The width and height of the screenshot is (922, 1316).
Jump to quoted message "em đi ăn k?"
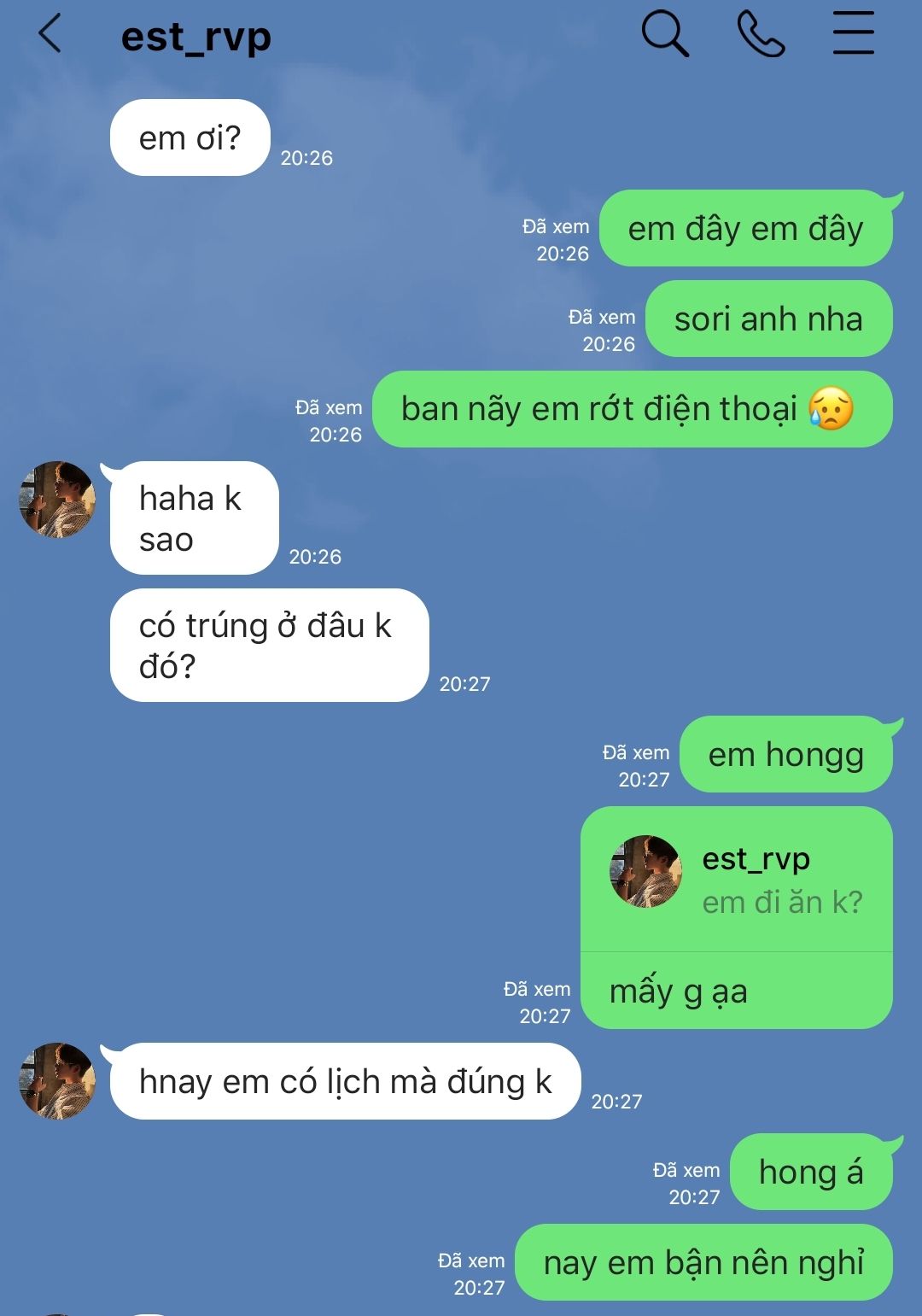(736, 880)
